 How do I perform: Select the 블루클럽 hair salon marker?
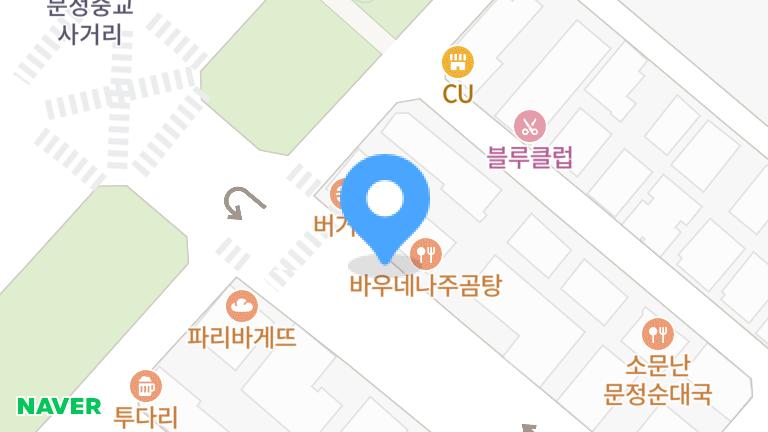530,127
